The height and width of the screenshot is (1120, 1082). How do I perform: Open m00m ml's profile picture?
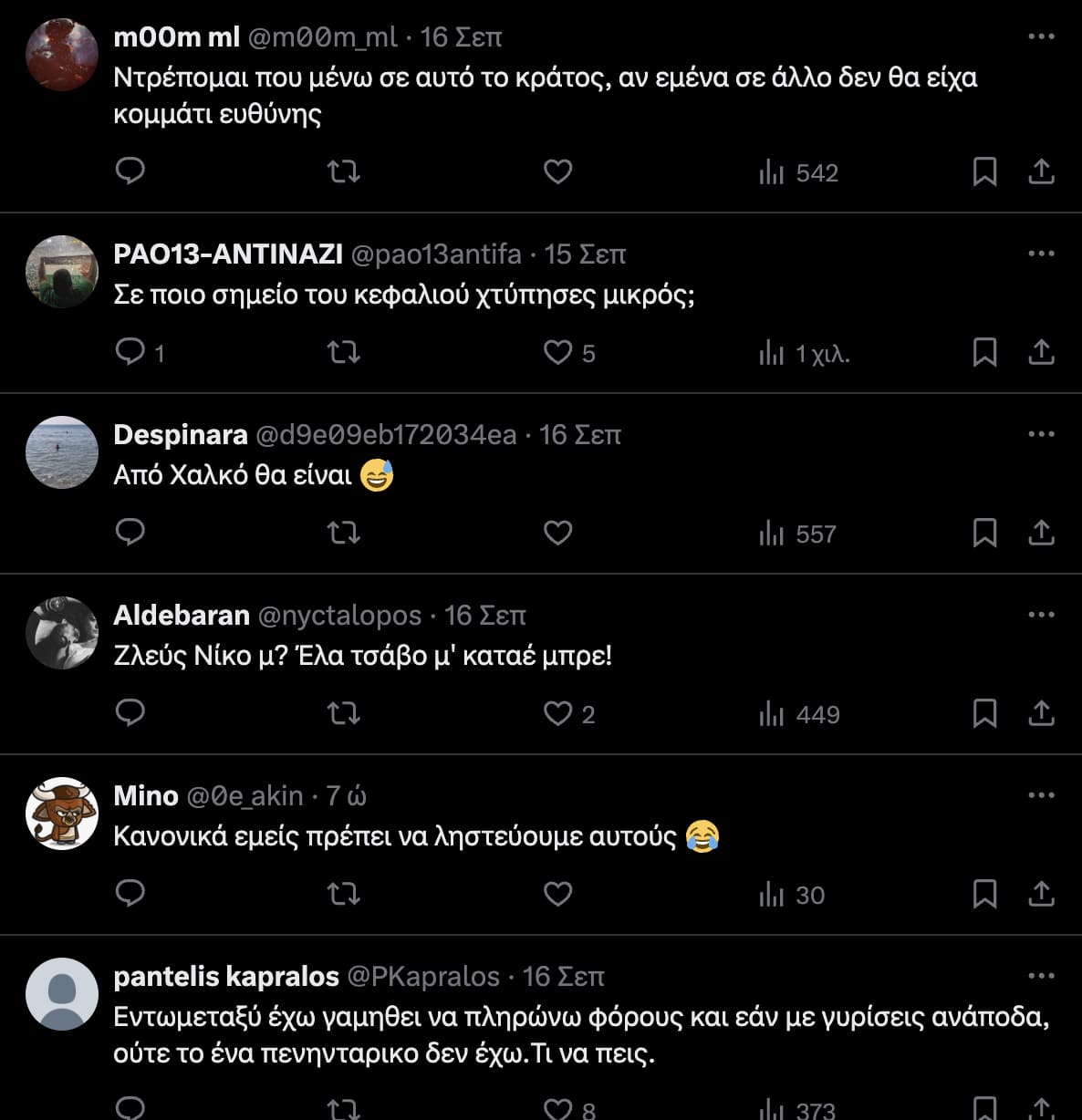pos(62,55)
